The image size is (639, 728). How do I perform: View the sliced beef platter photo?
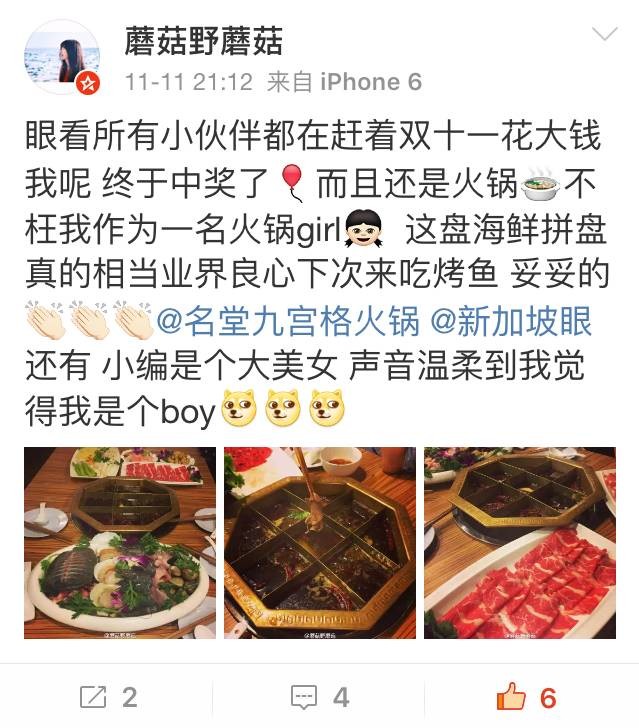(x=519, y=543)
